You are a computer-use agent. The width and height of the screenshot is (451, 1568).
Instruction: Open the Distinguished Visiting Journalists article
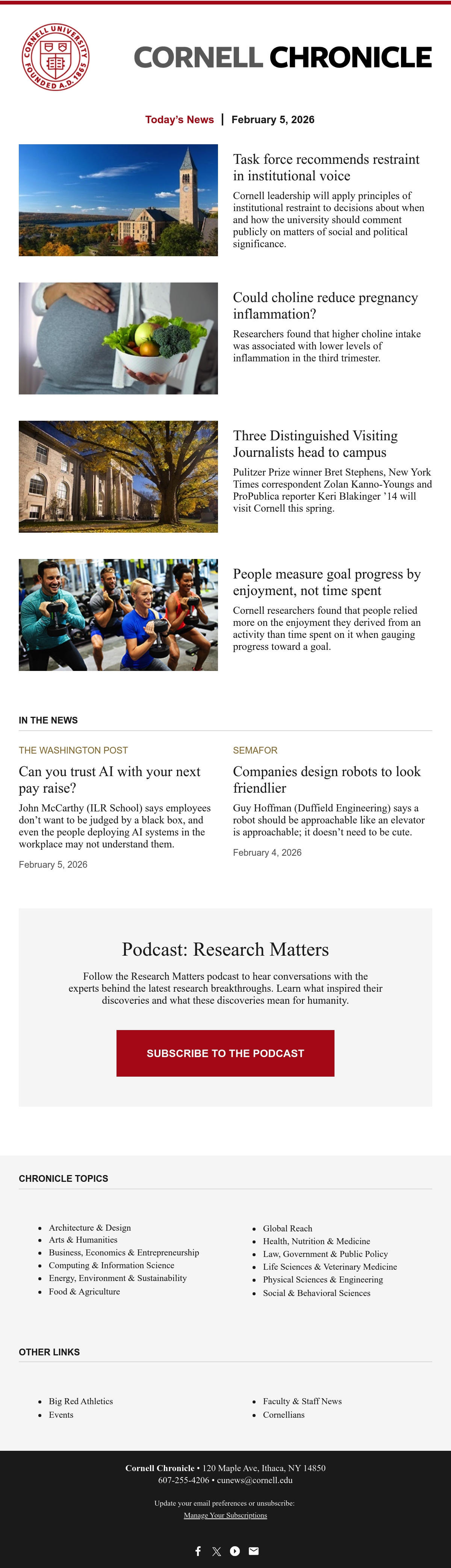(x=315, y=444)
